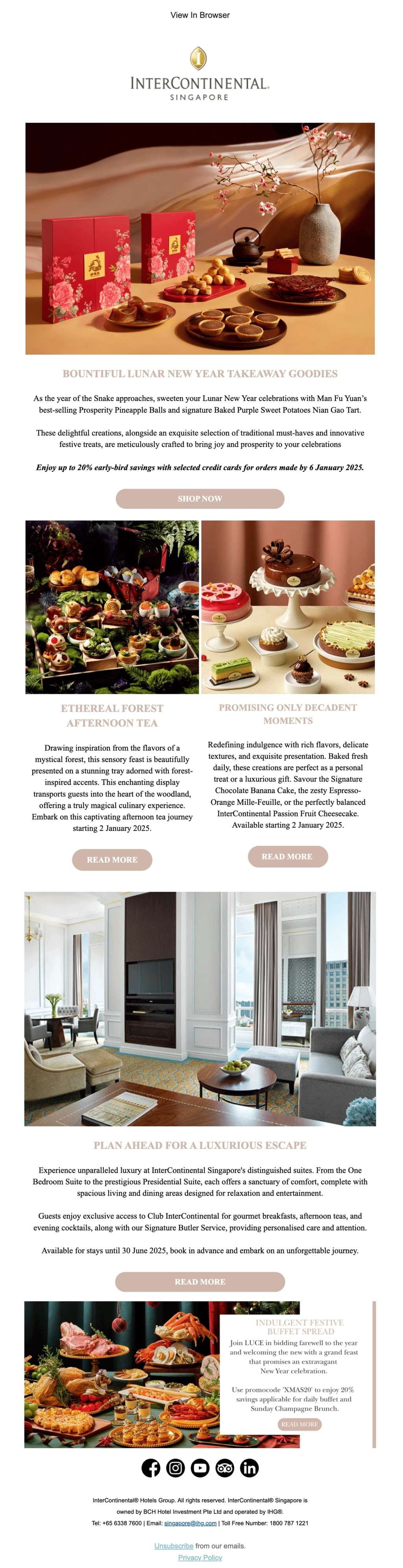Open the Facebook page icon
403x1568 pixels.
coord(151,1468)
